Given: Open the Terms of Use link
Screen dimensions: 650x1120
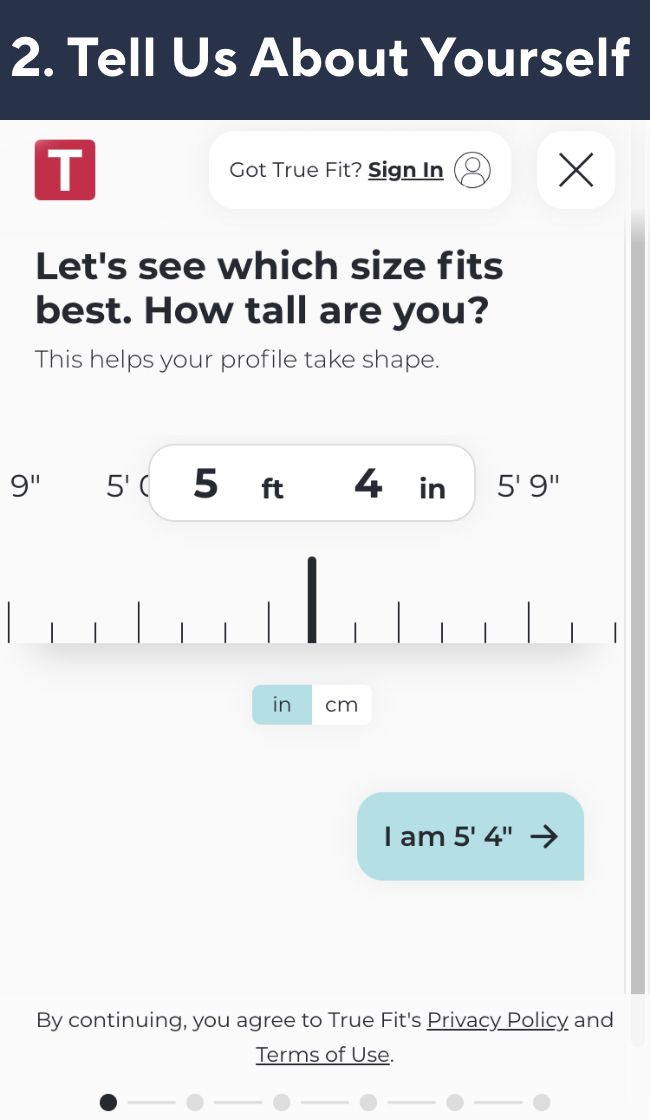Looking at the screenshot, I should tap(322, 1054).
